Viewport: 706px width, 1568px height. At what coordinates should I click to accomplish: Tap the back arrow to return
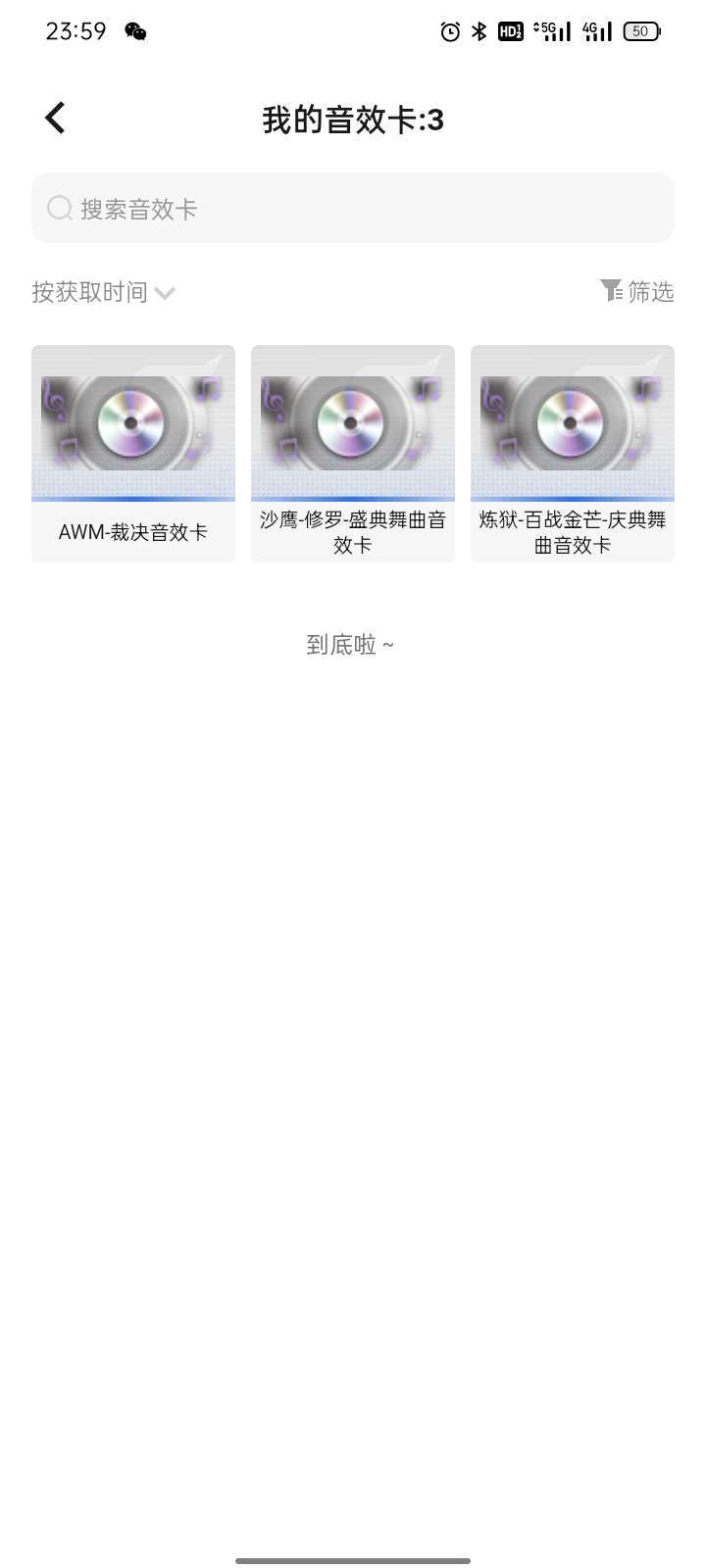(54, 117)
